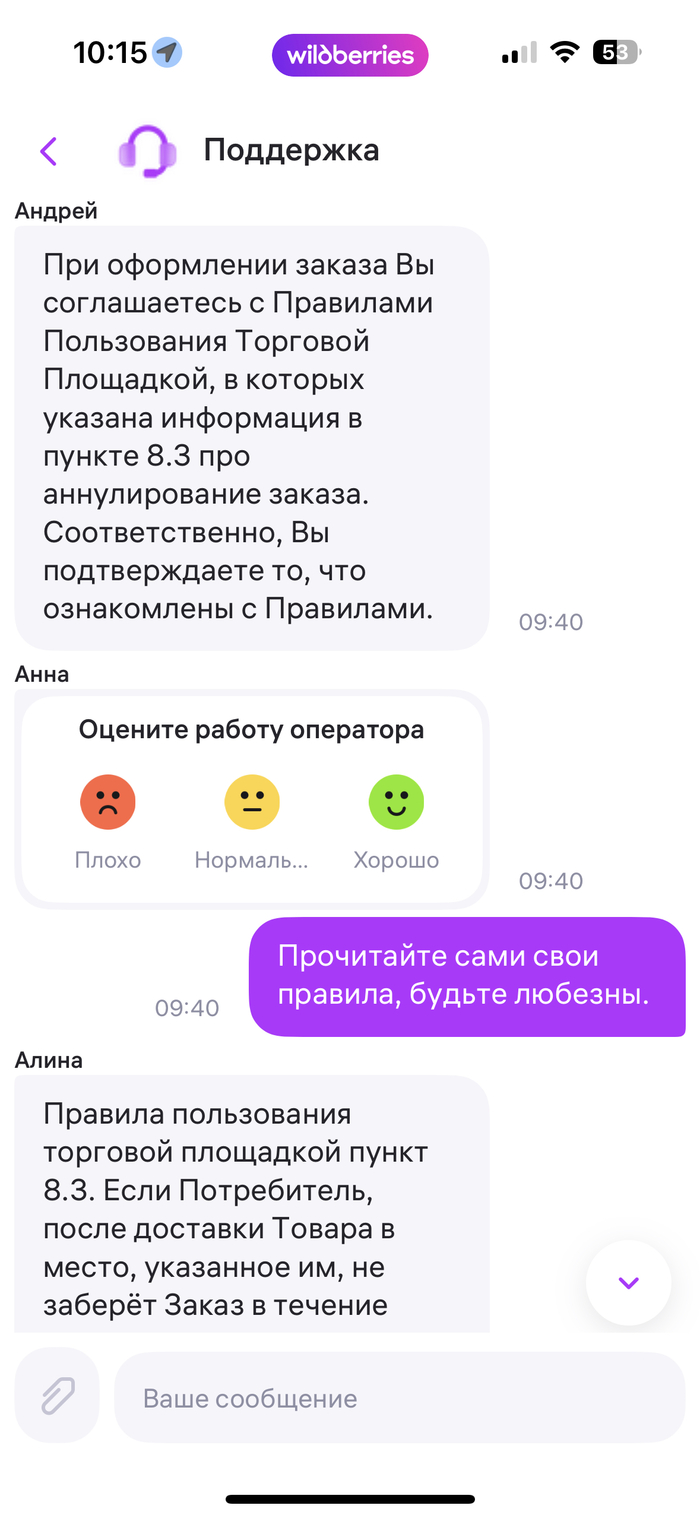Jump to the latest message with down arrow
Image resolution: width=700 pixels, height=1518 pixels.
pyautogui.click(x=628, y=1283)
